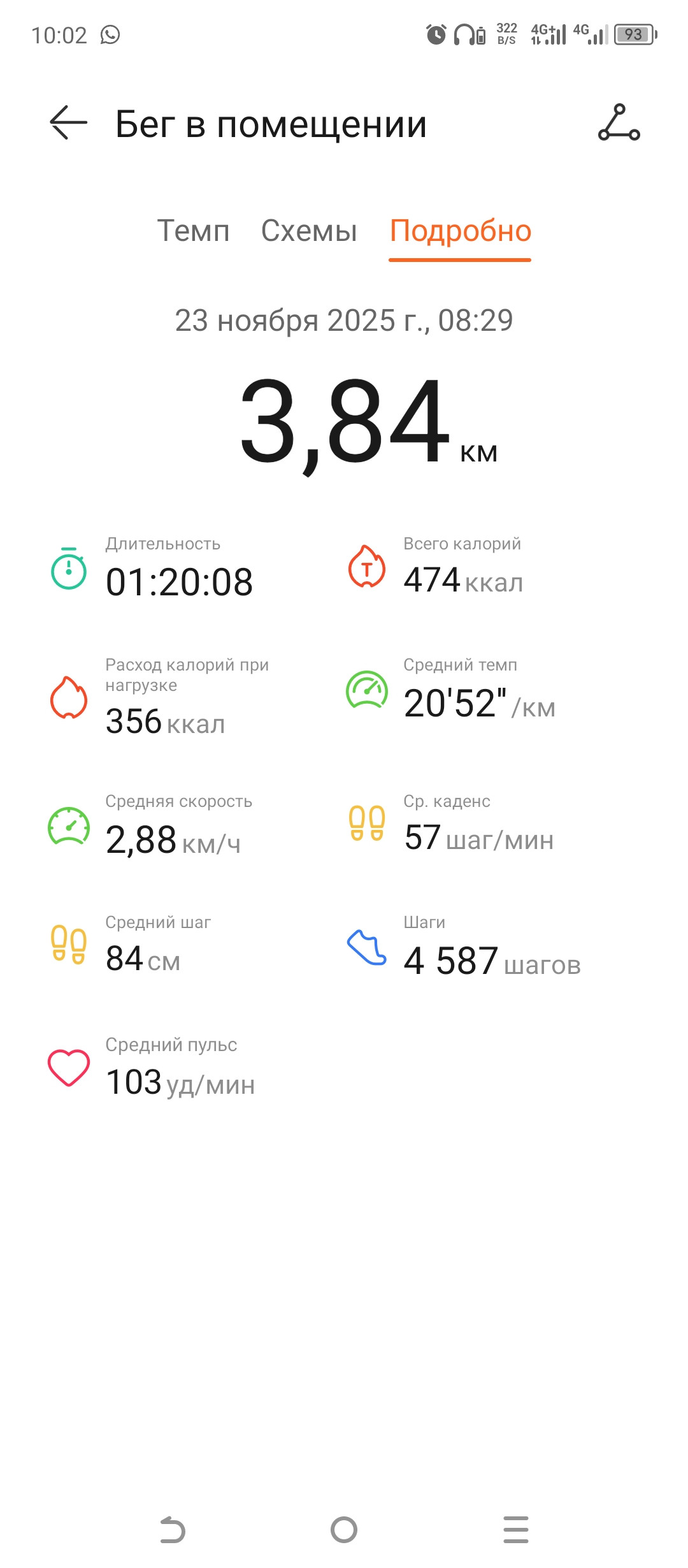Go back using the top arrow
The width and height of the screenshot is (688, 1568).
(68, 122)
